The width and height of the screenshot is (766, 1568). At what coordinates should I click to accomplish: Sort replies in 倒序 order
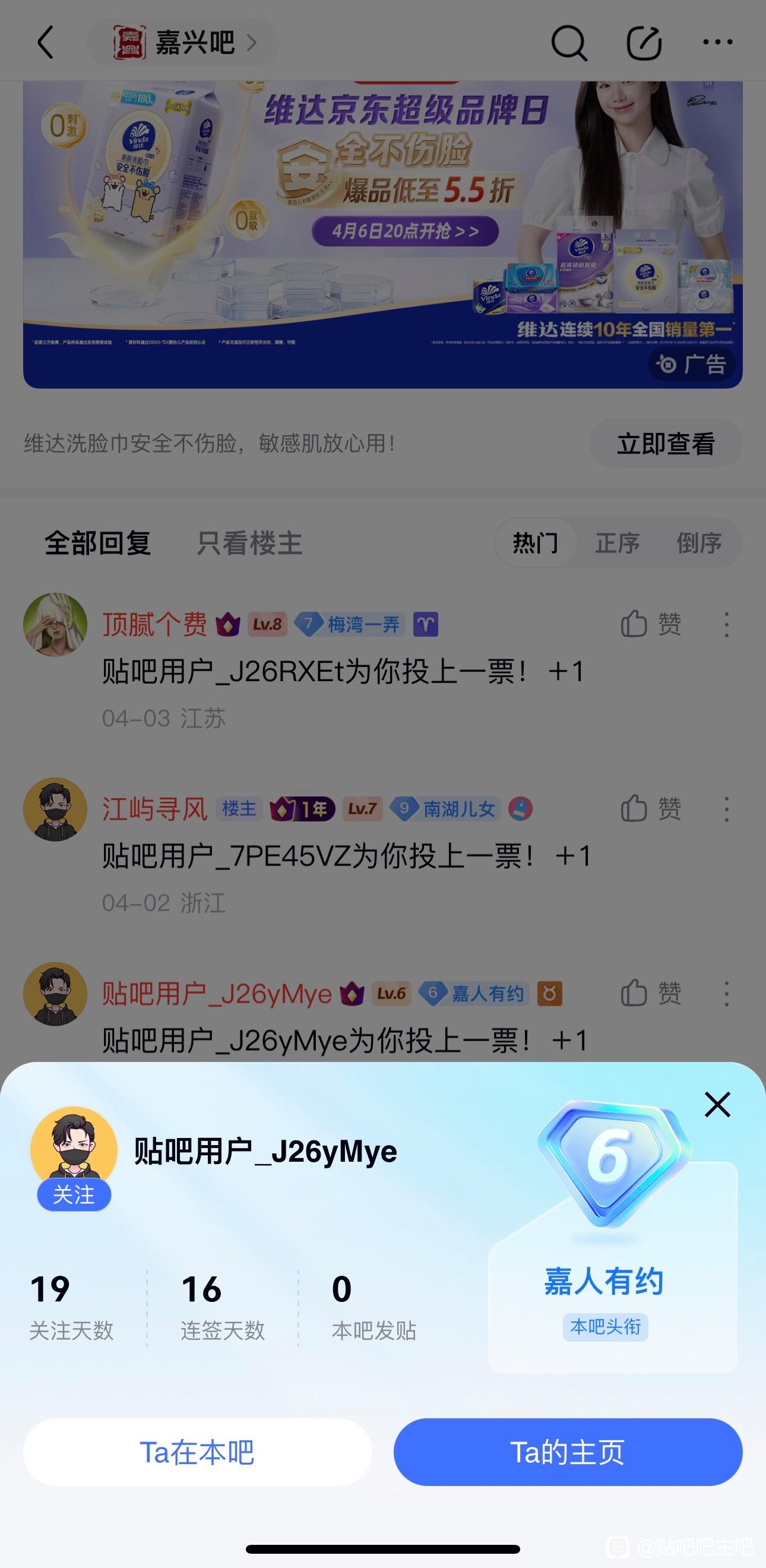[x=699, y=543]
